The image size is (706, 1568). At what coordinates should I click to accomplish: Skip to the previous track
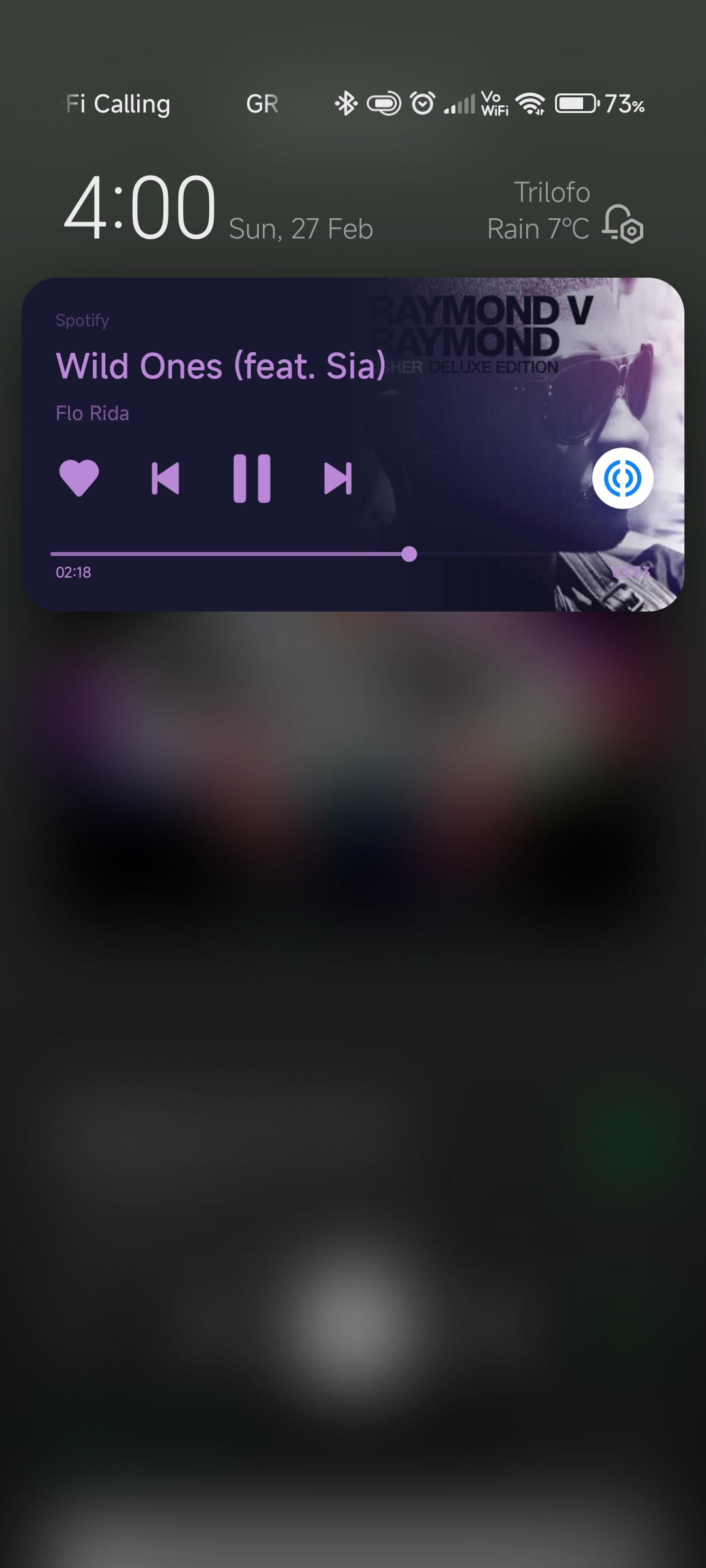point(165,478)
